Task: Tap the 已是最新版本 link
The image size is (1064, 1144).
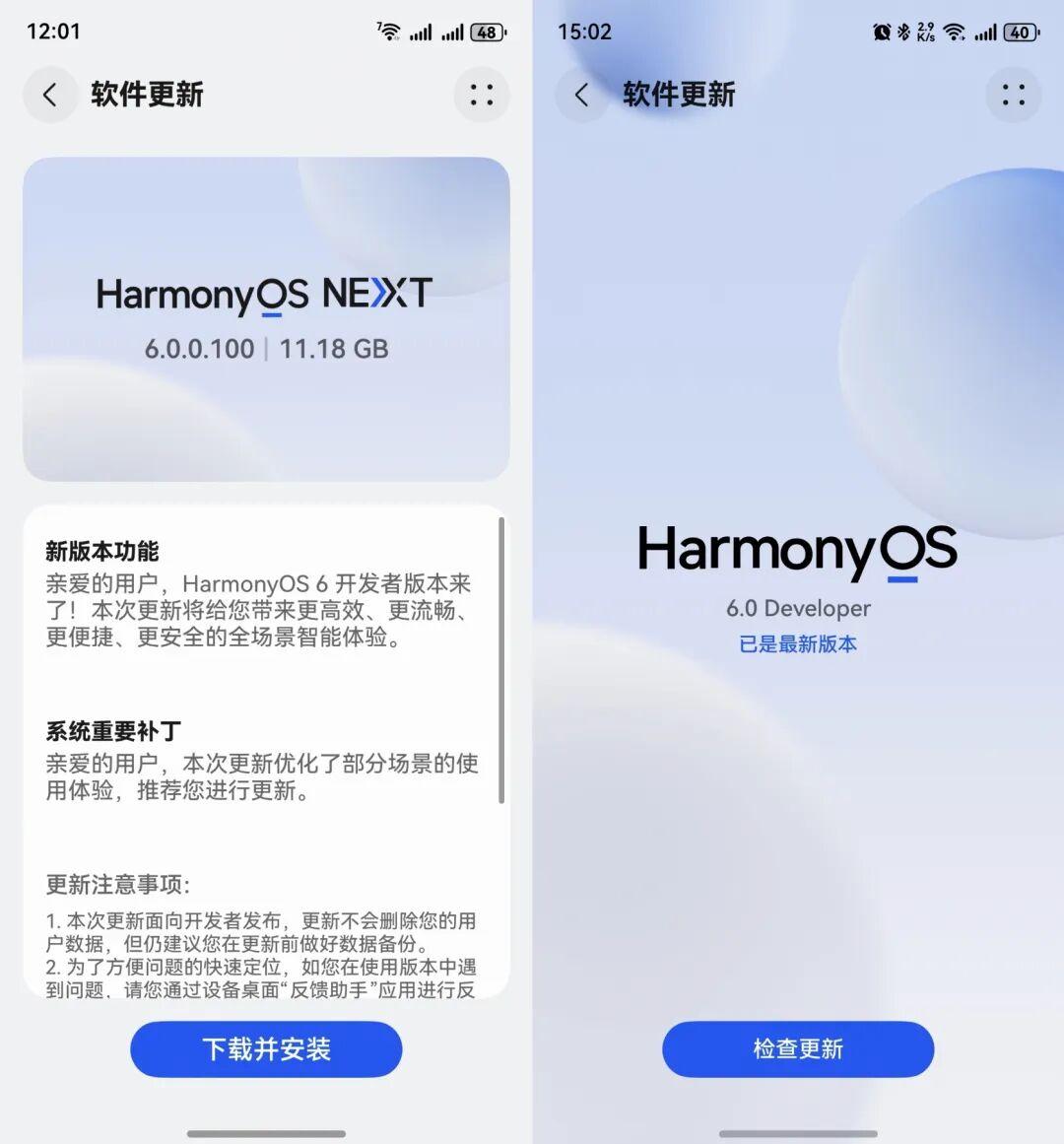Action: [798, 644]
